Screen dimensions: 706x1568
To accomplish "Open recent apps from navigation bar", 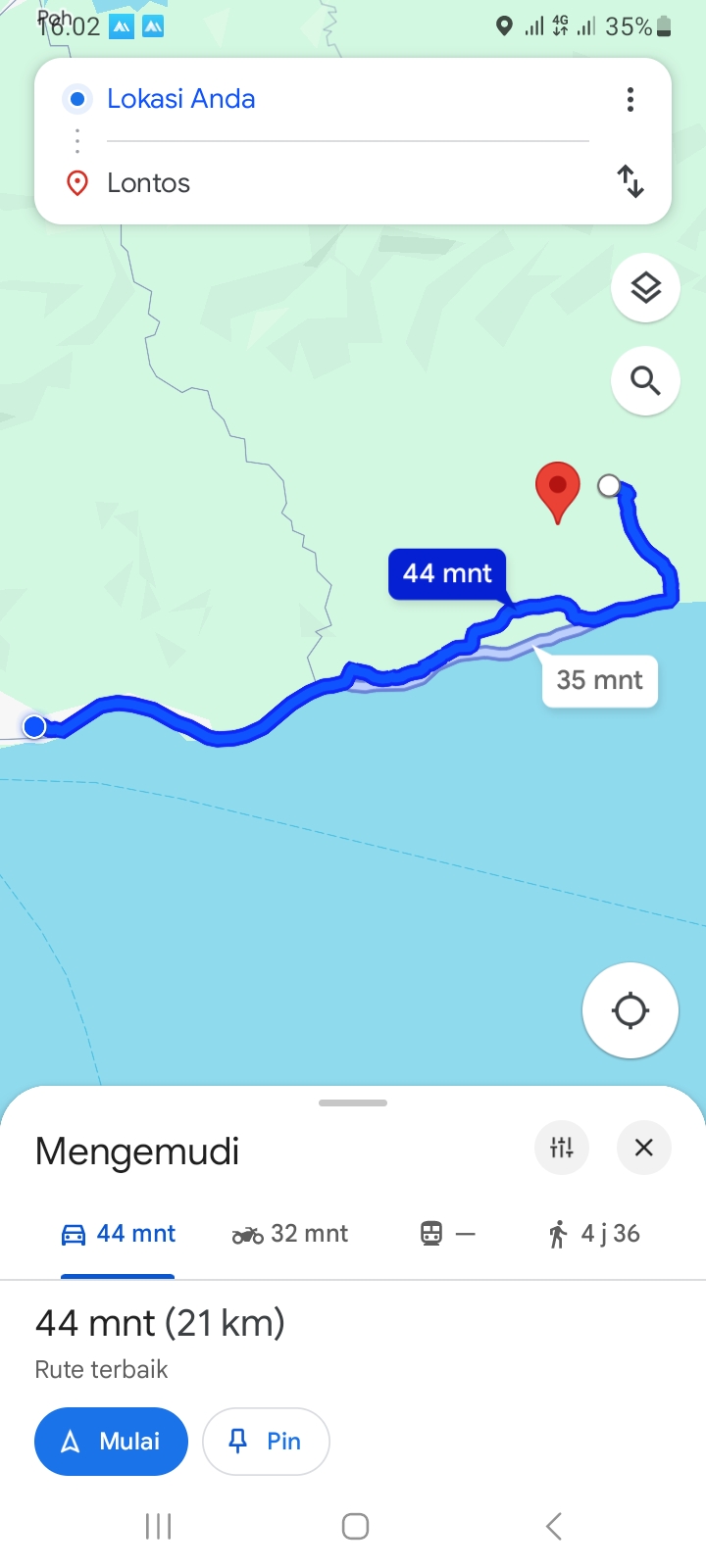I will tap(158, 1526).
